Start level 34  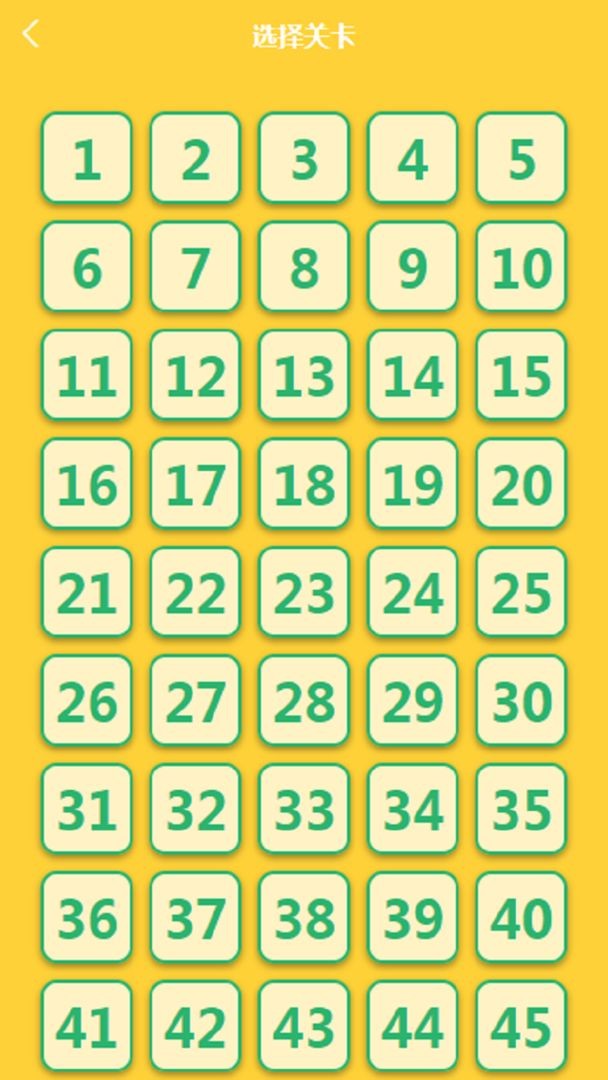tap(412, 810)
